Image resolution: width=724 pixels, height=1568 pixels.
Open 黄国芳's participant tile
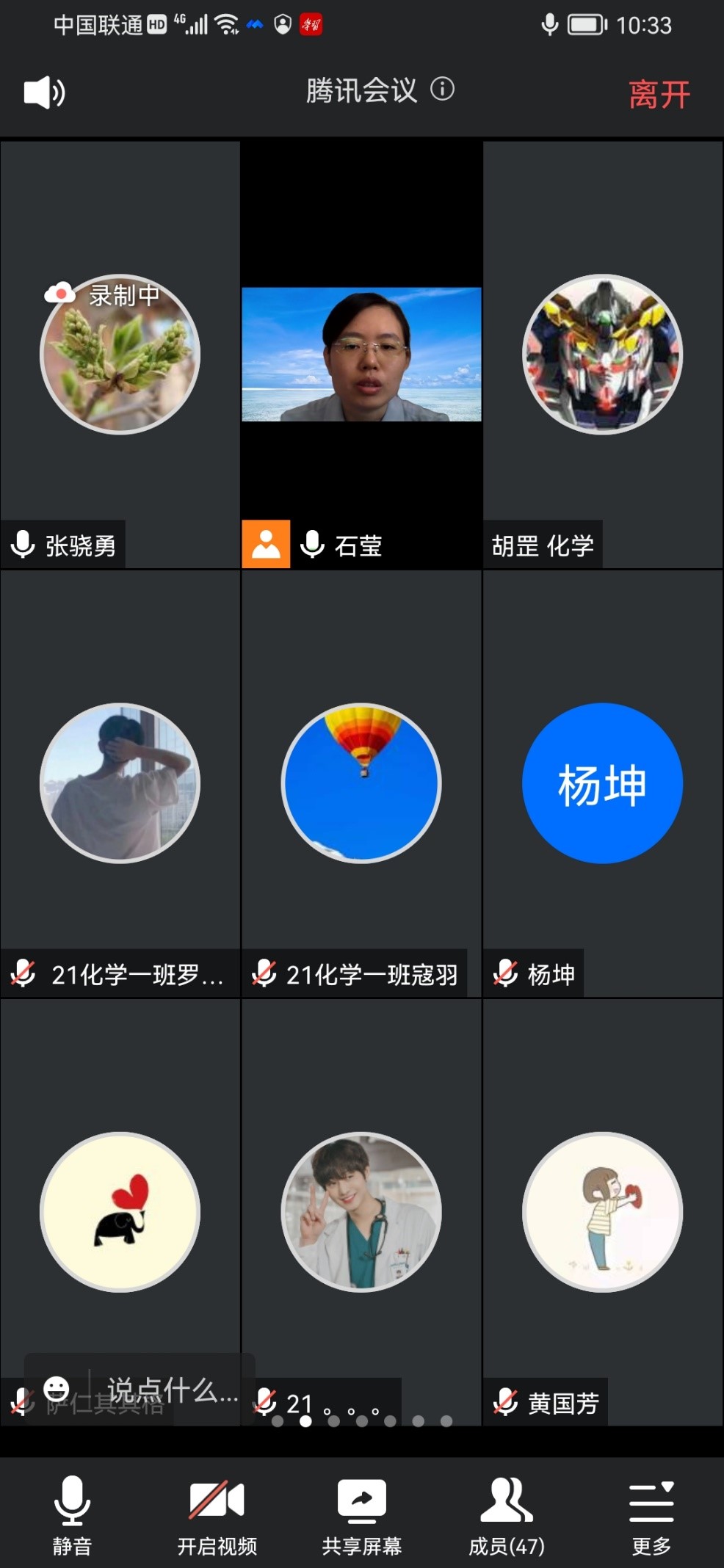[x=602, y=1212]
